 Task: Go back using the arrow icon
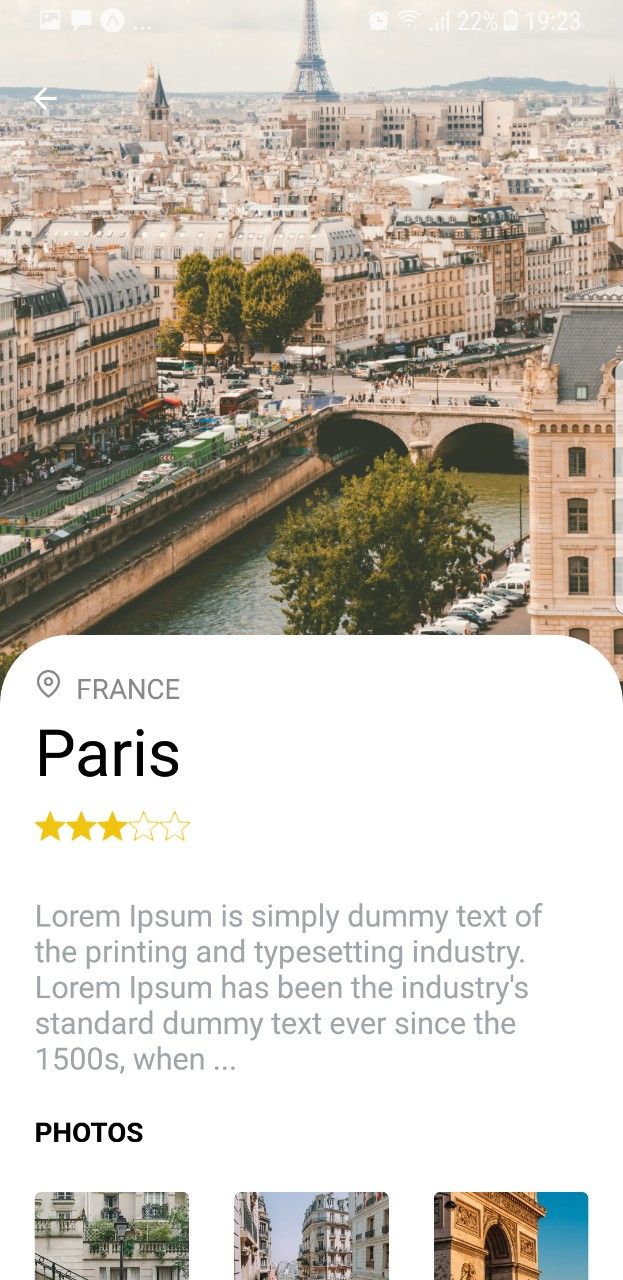45,98
